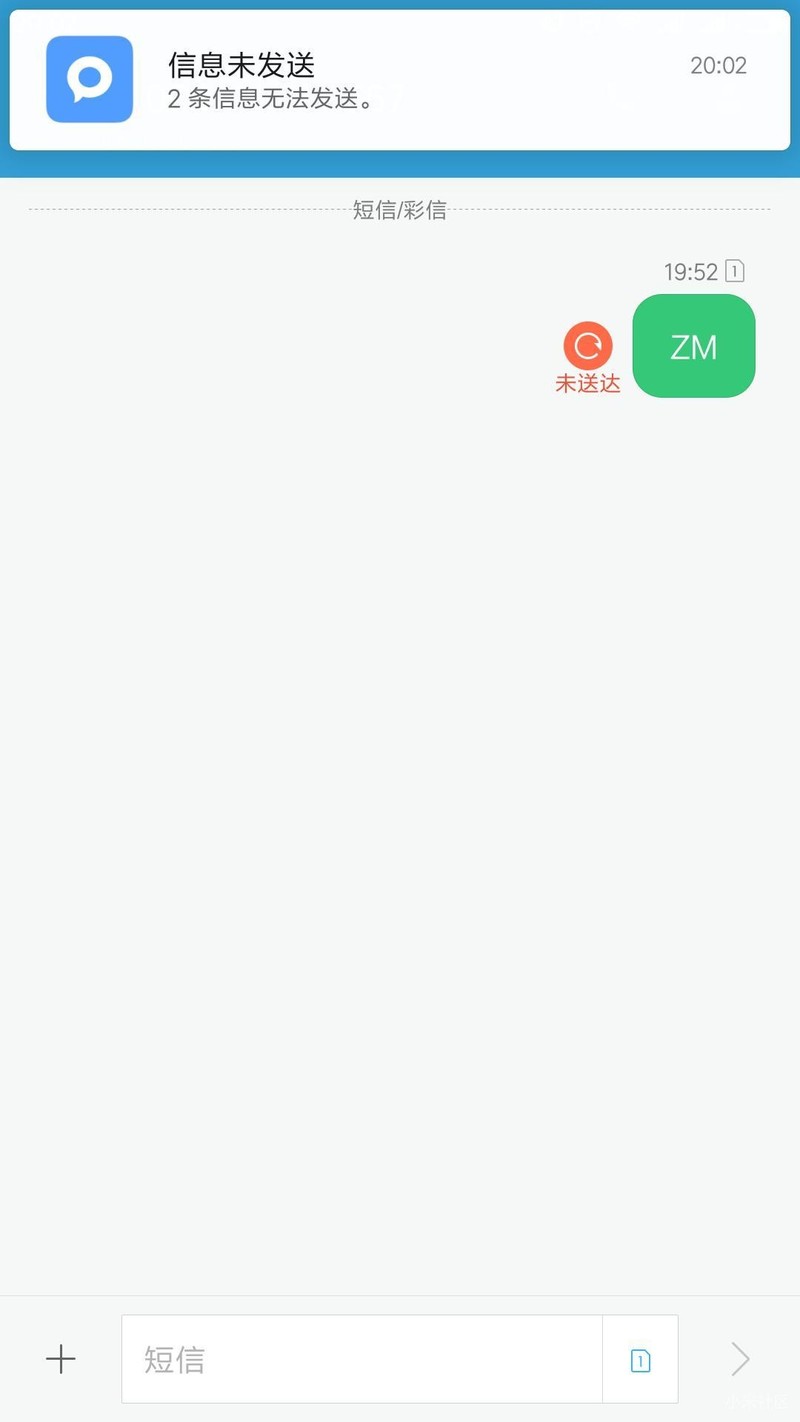
Task: Tap the blue Messages app icon in the notification
Action: point(89,80)
